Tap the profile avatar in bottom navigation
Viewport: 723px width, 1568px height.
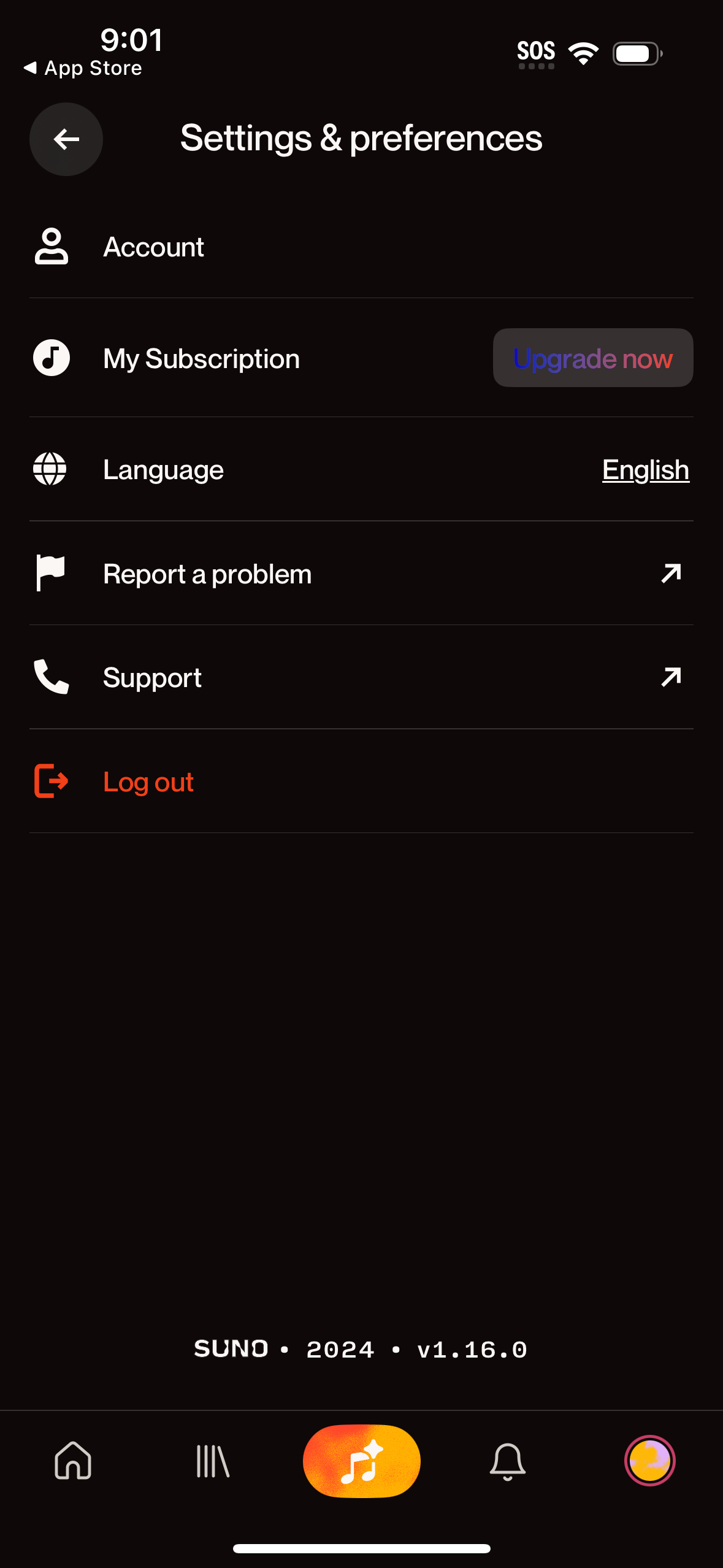[x=651, y=1461]
